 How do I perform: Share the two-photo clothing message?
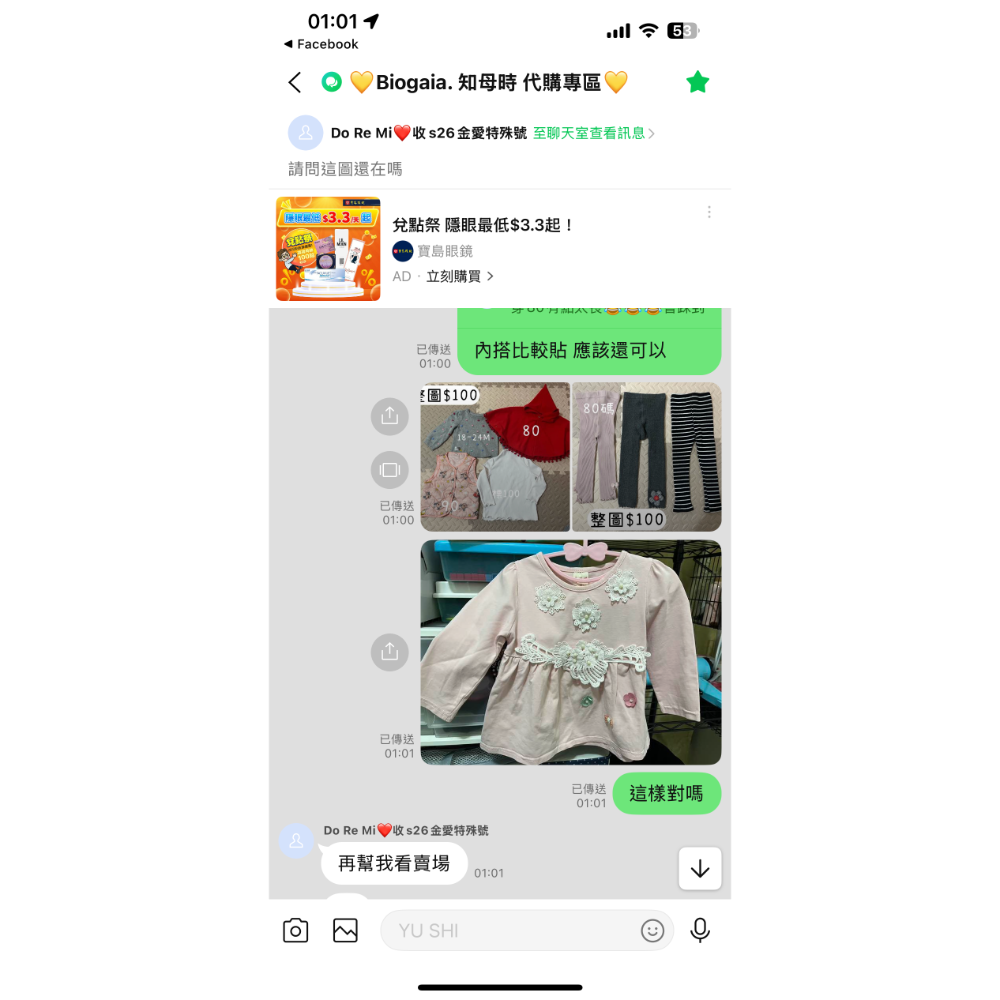tap(389, 416)
